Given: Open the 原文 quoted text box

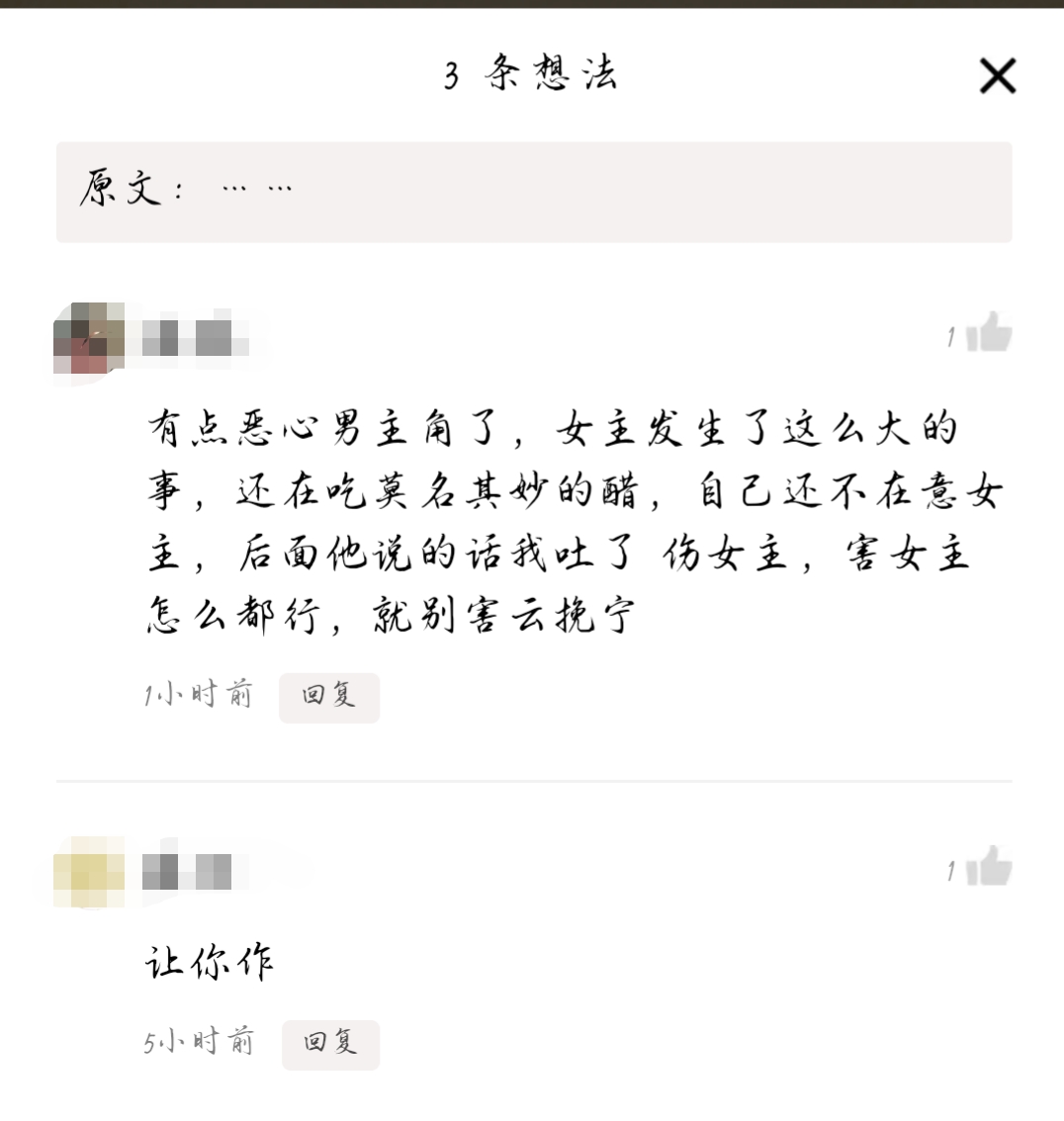Looking at the screenshot, I should [533, 192].
